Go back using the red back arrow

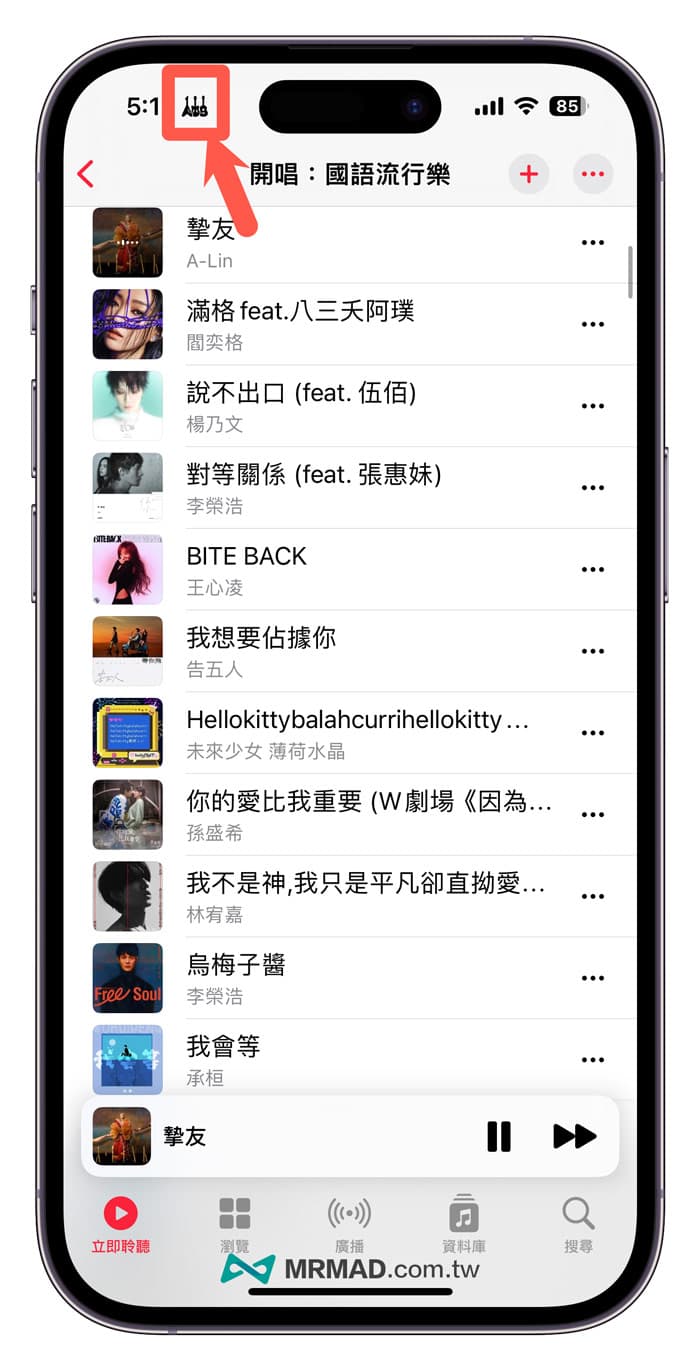86,174
